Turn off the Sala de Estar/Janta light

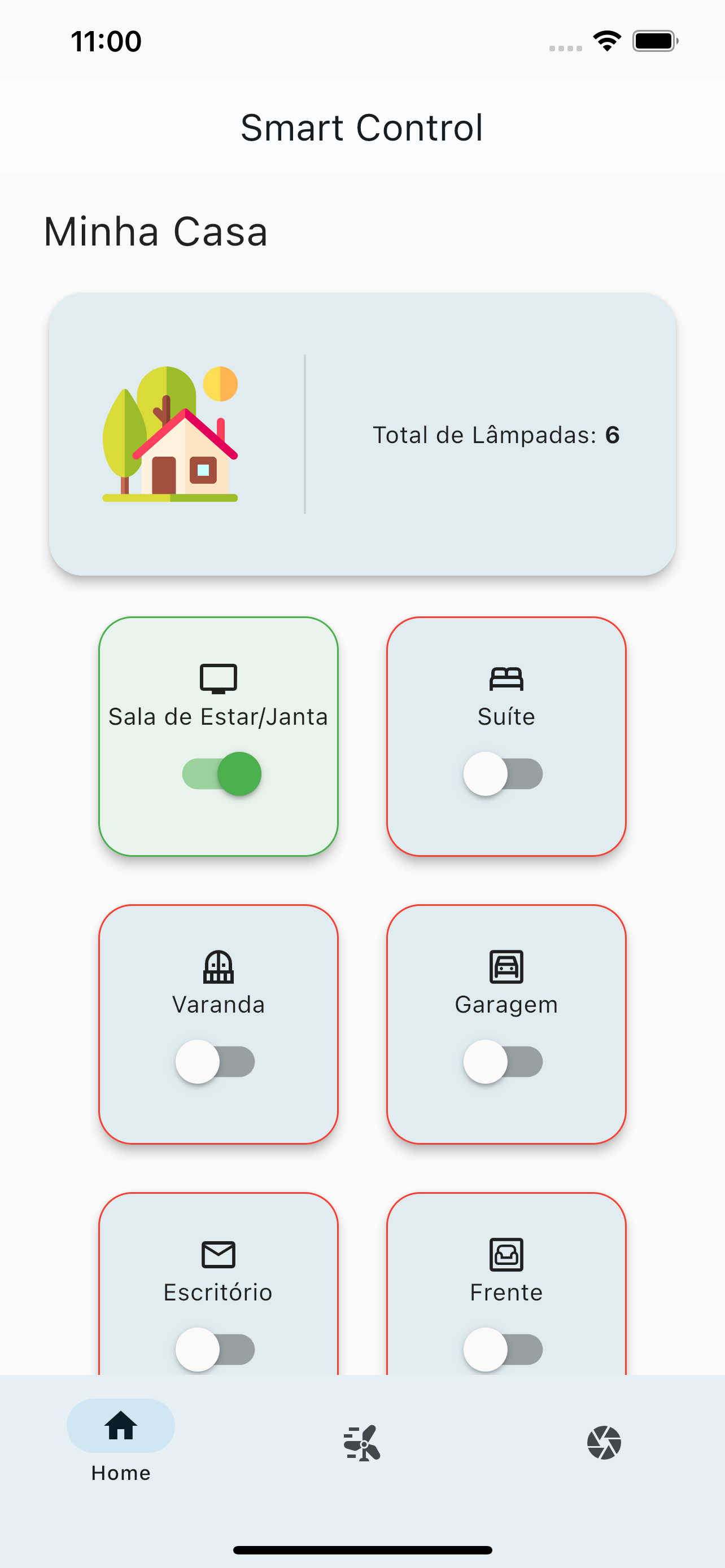[x=221, y=774]
